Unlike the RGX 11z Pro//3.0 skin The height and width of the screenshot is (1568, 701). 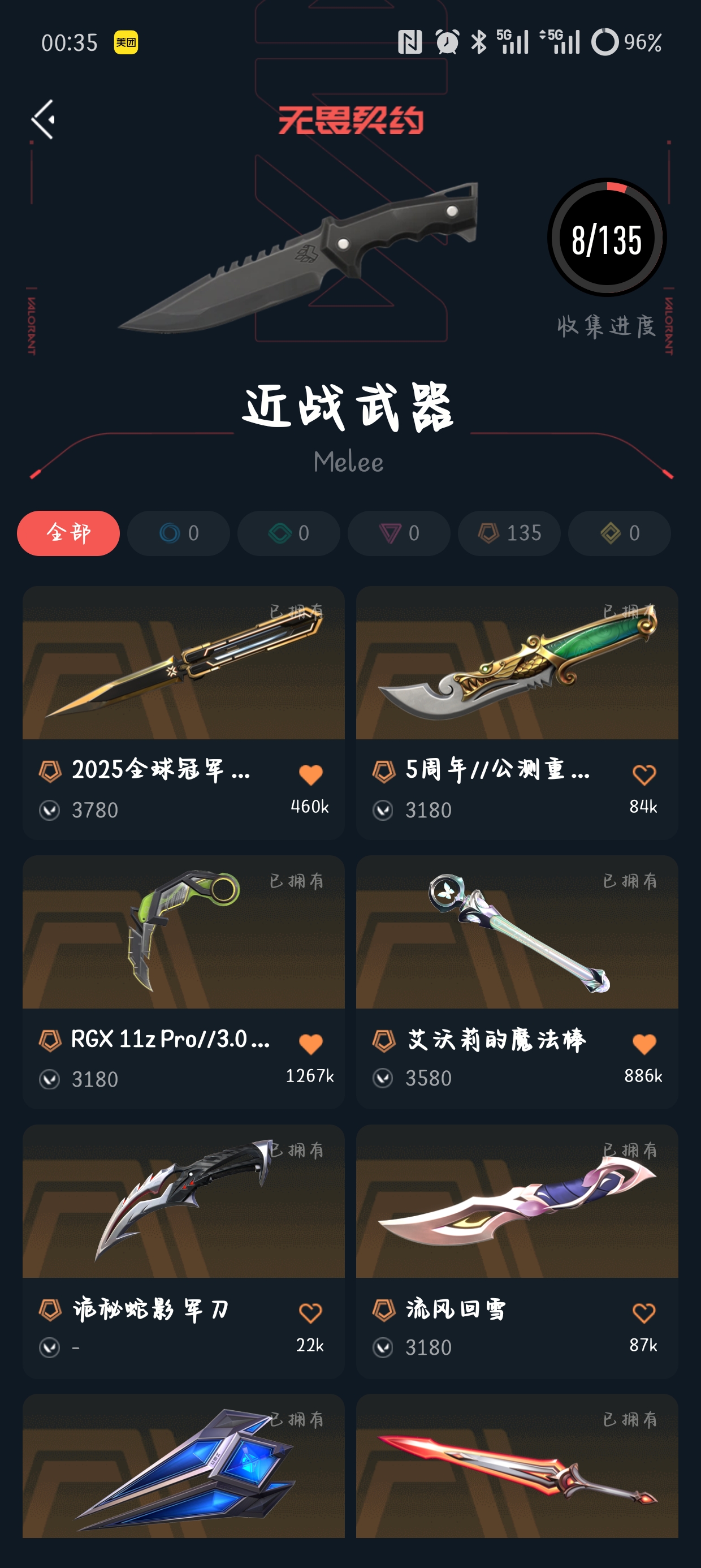click(x=310, y=1043)
